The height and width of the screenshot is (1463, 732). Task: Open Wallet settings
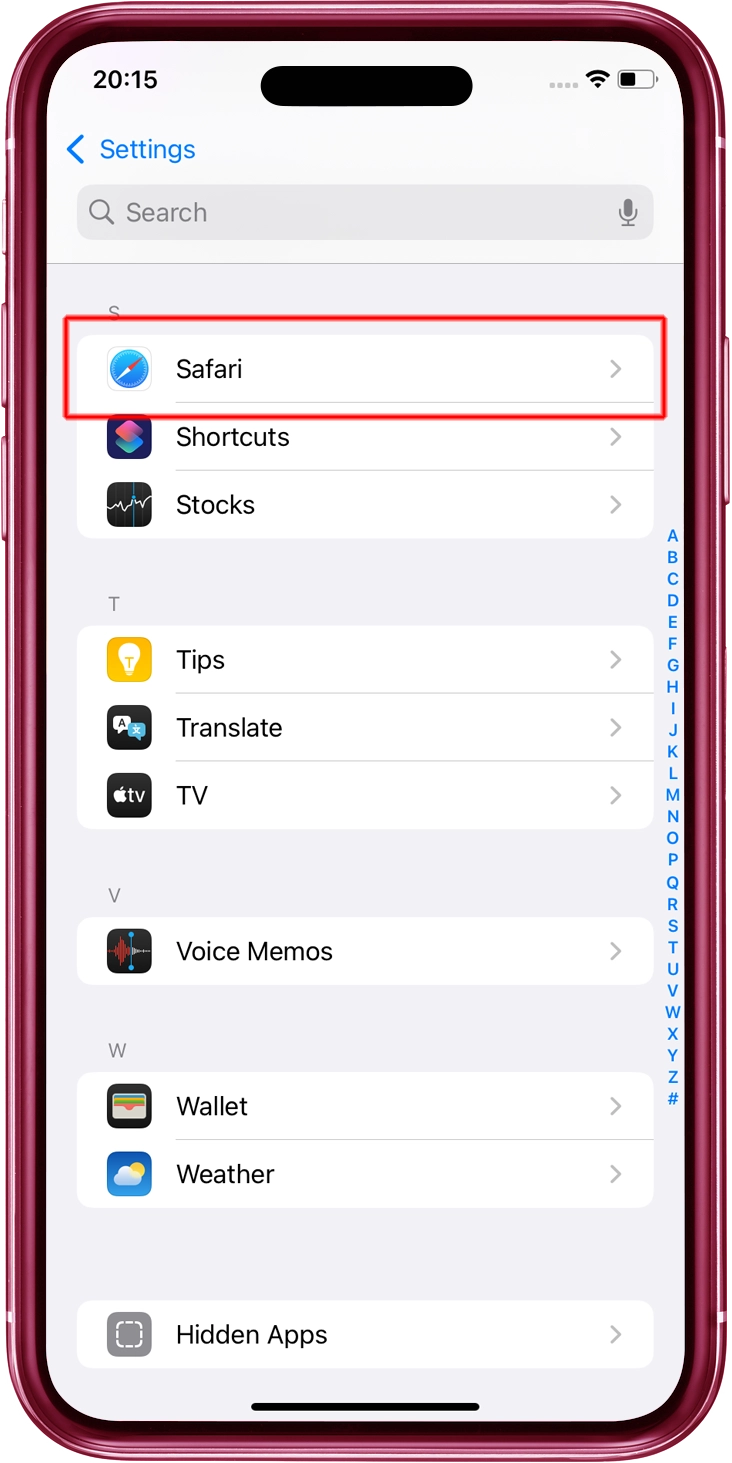tap(365, 1106)
